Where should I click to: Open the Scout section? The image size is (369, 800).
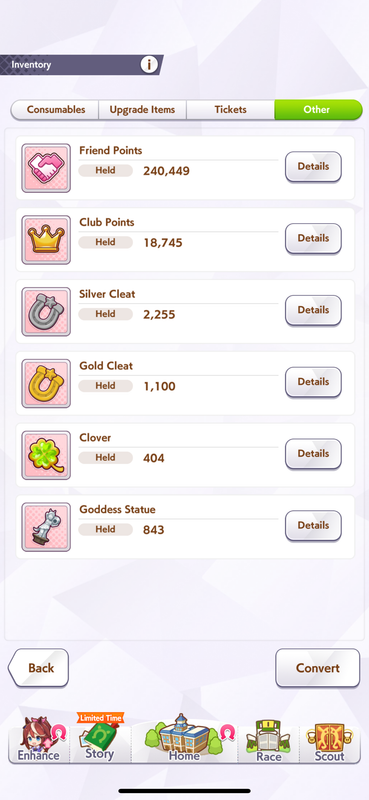click(329, 740)
